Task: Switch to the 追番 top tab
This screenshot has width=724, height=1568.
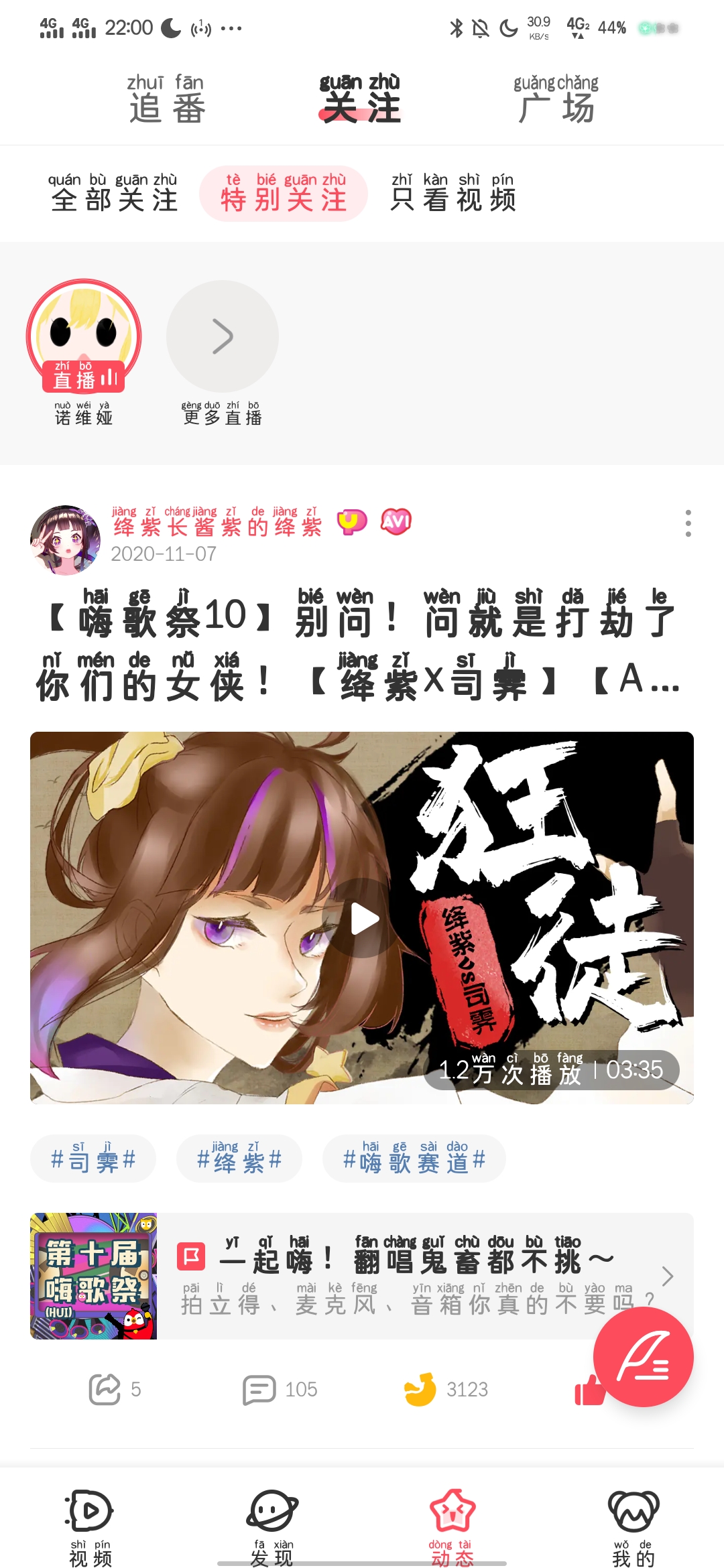Action: (x=167, y=101)
